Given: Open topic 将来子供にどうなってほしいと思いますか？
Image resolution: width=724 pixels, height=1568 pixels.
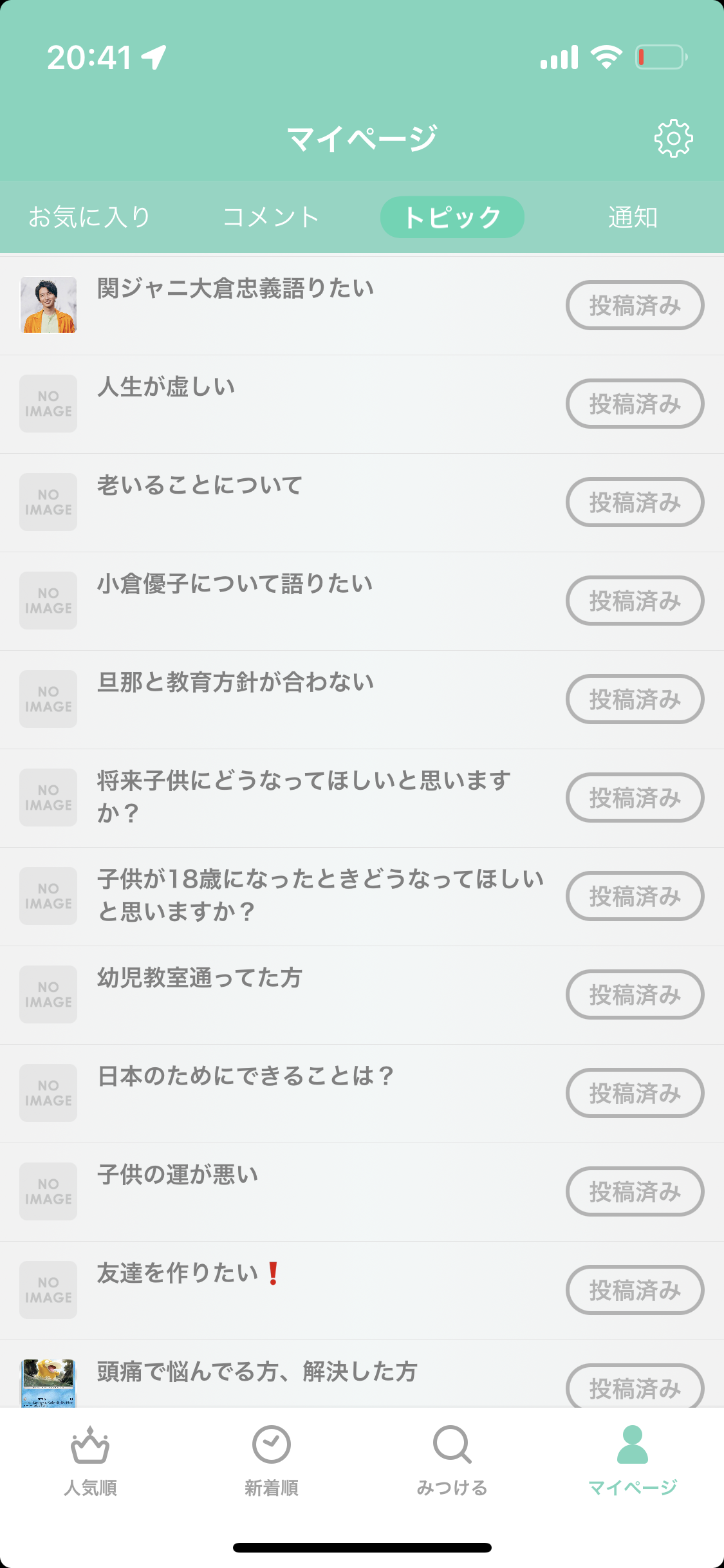Looking at the screenshot, I should click(304, 797).
